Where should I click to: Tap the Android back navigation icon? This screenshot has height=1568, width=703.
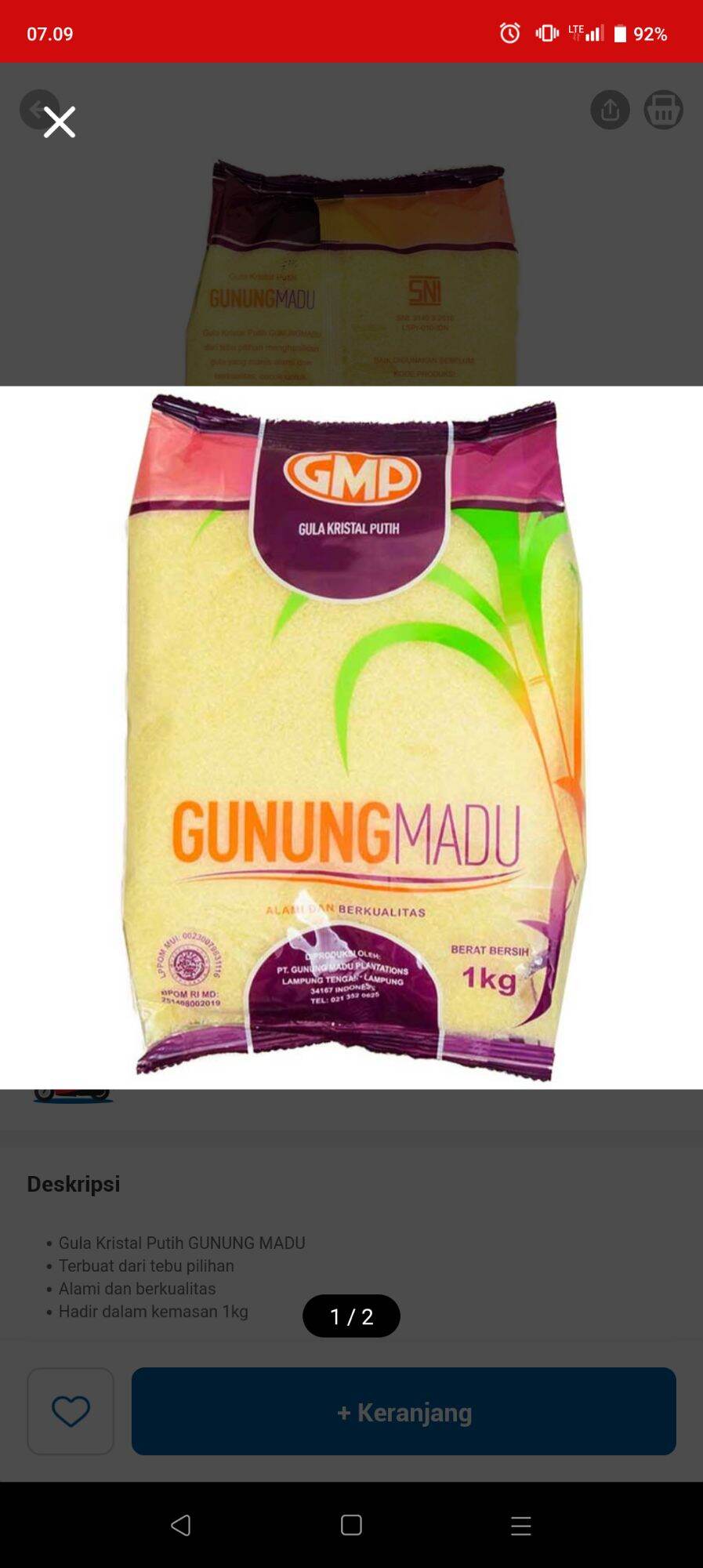coord(179,1526)
